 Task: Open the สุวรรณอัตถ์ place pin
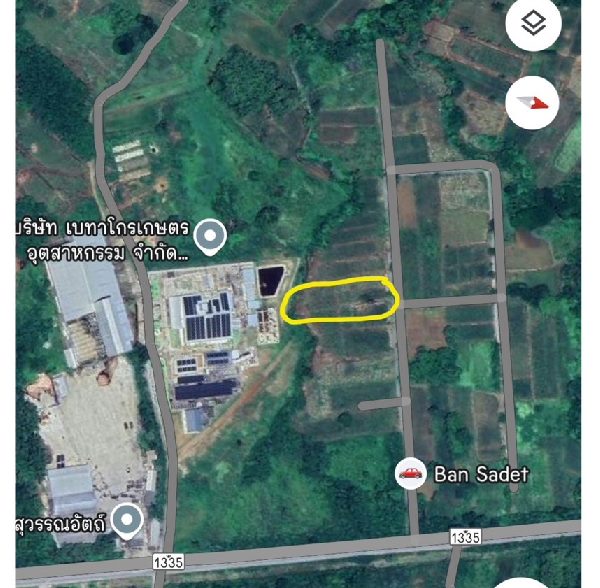(127, 519)
